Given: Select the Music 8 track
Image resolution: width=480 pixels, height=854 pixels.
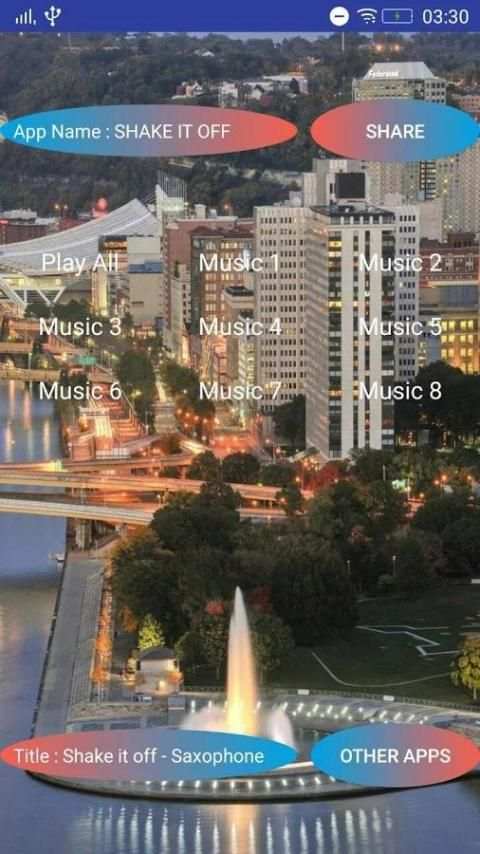Looking at the screenshot, I should point(400,391).
